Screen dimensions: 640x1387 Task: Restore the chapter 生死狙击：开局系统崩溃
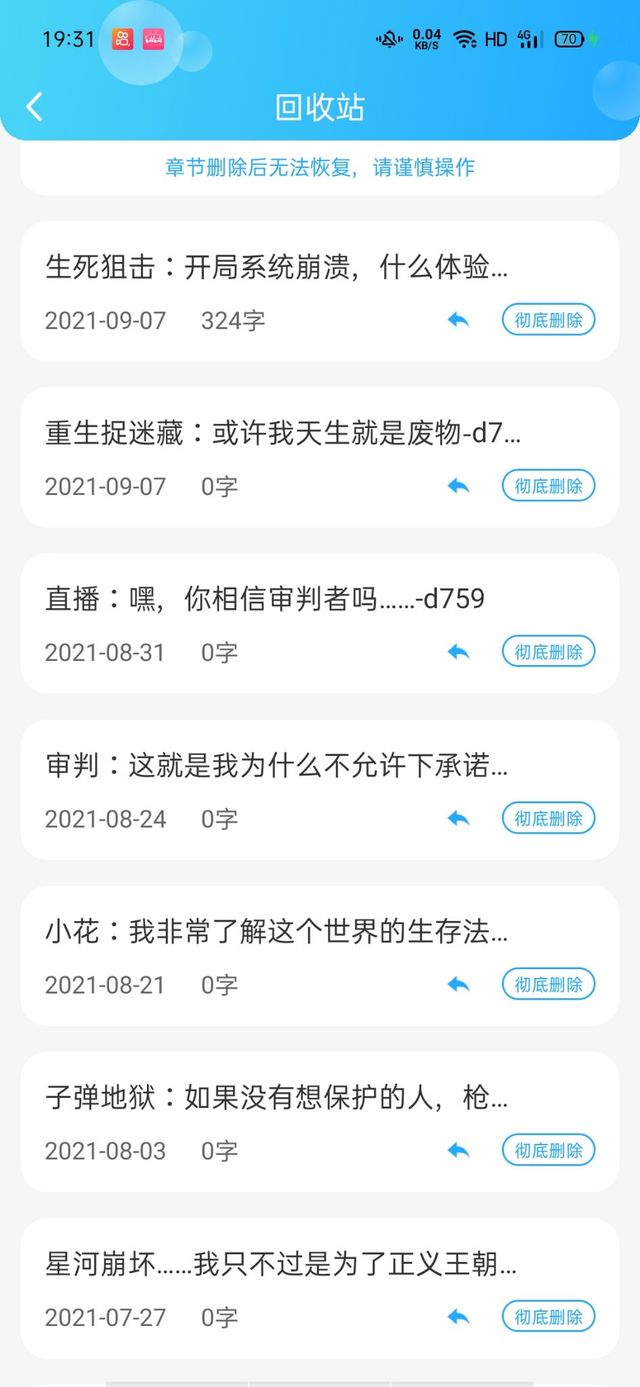pos(459,320)
